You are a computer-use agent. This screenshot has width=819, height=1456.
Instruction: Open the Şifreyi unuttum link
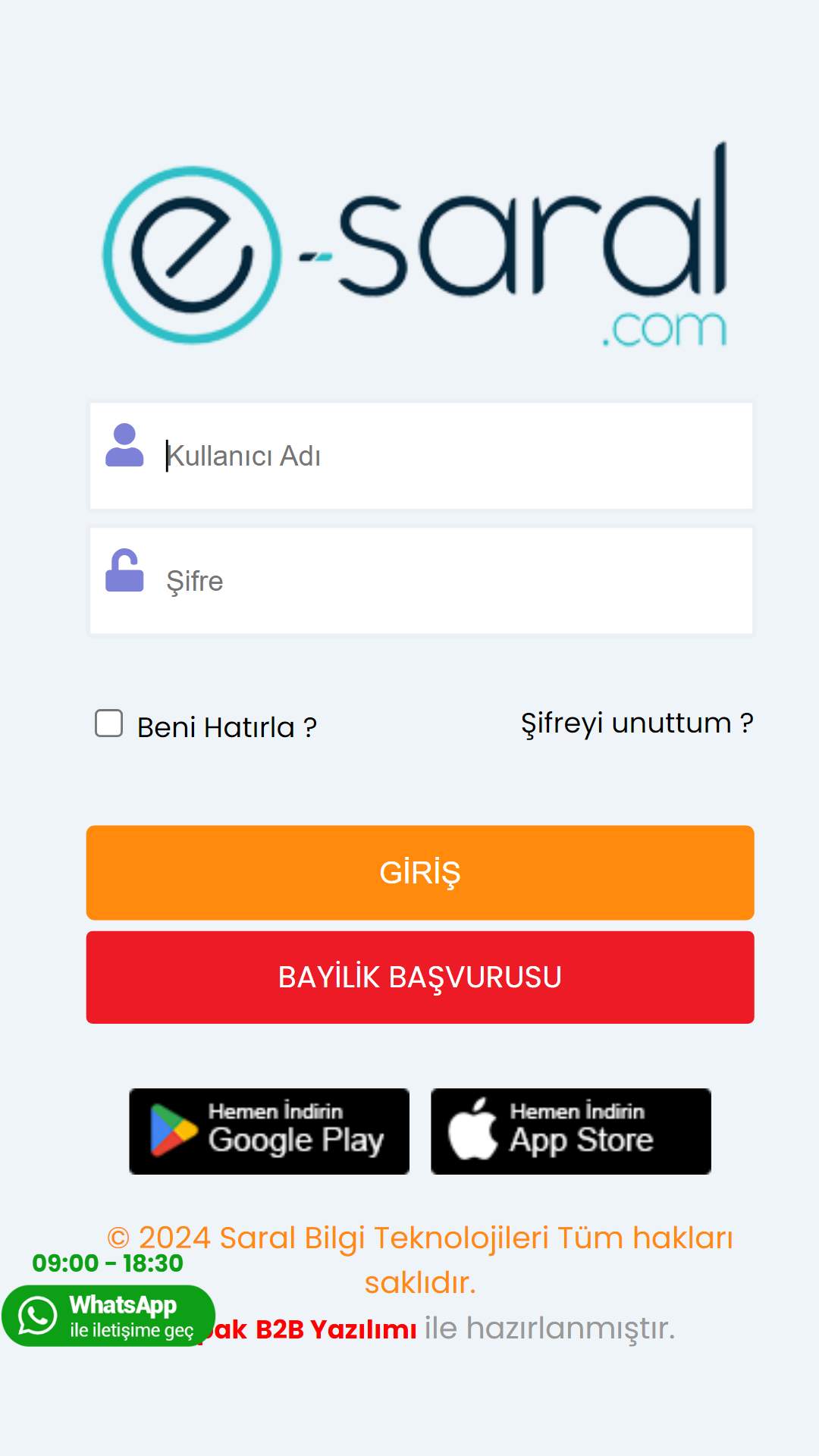(x=636, y=723)
